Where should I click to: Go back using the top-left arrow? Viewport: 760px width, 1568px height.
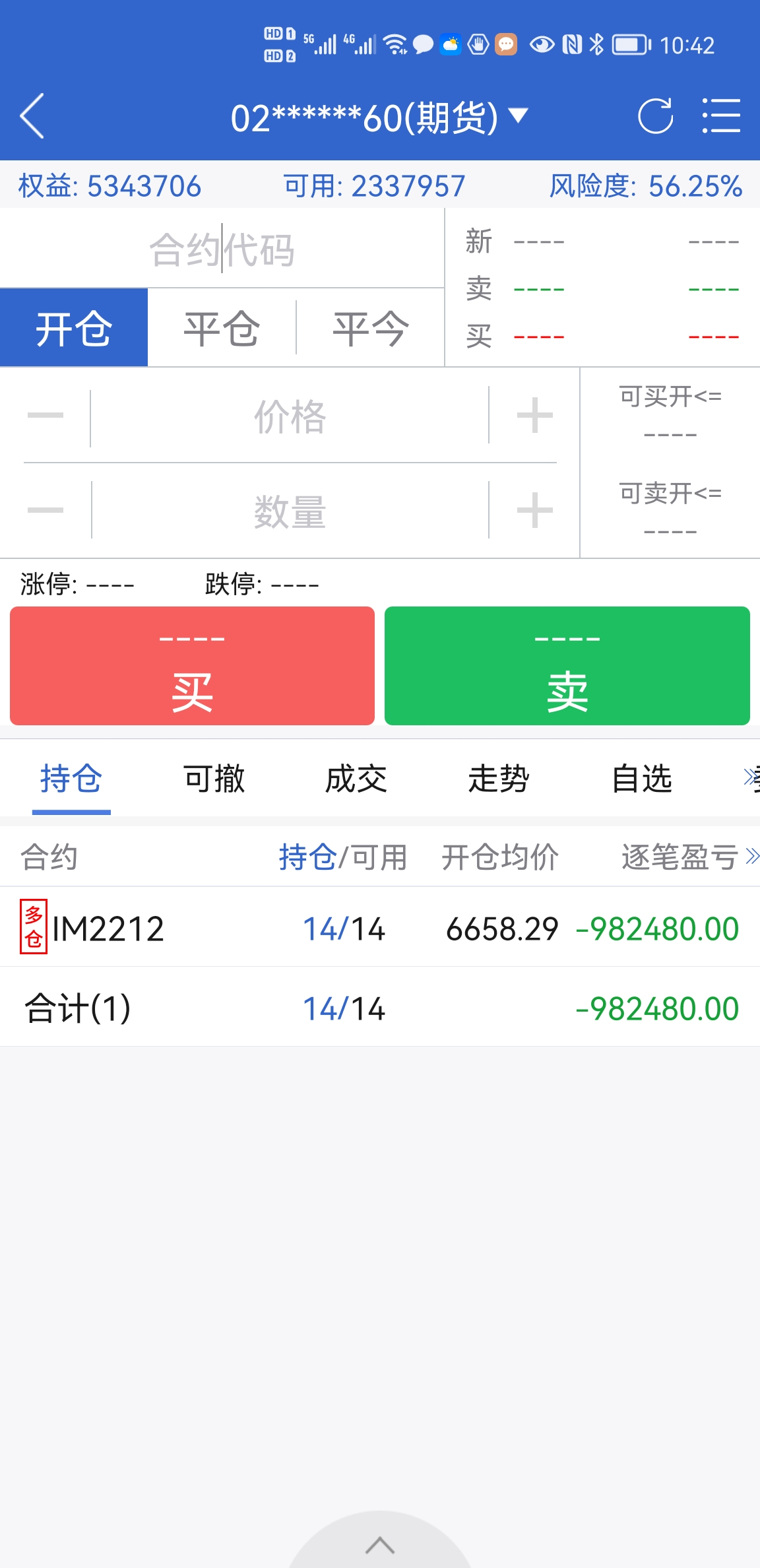[x=32, y=116]
